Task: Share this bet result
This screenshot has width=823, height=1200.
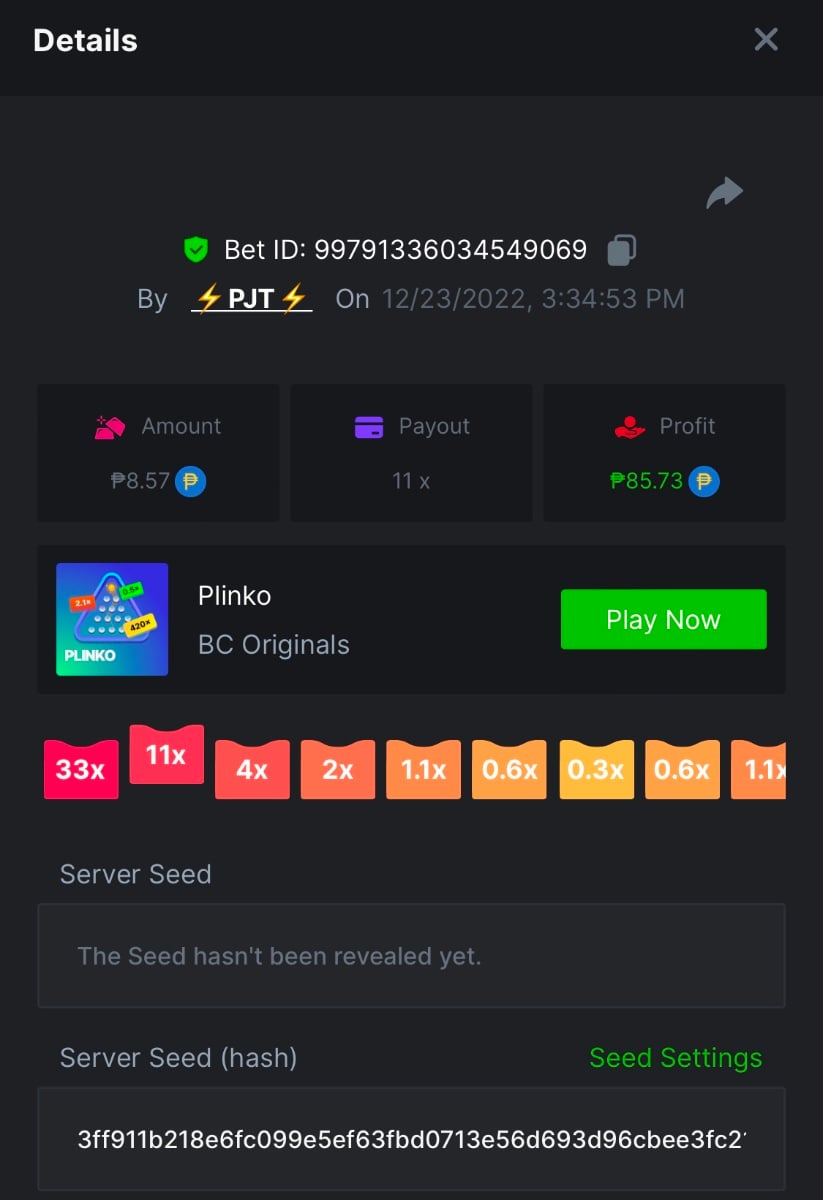Action: [x=724, y=193]
